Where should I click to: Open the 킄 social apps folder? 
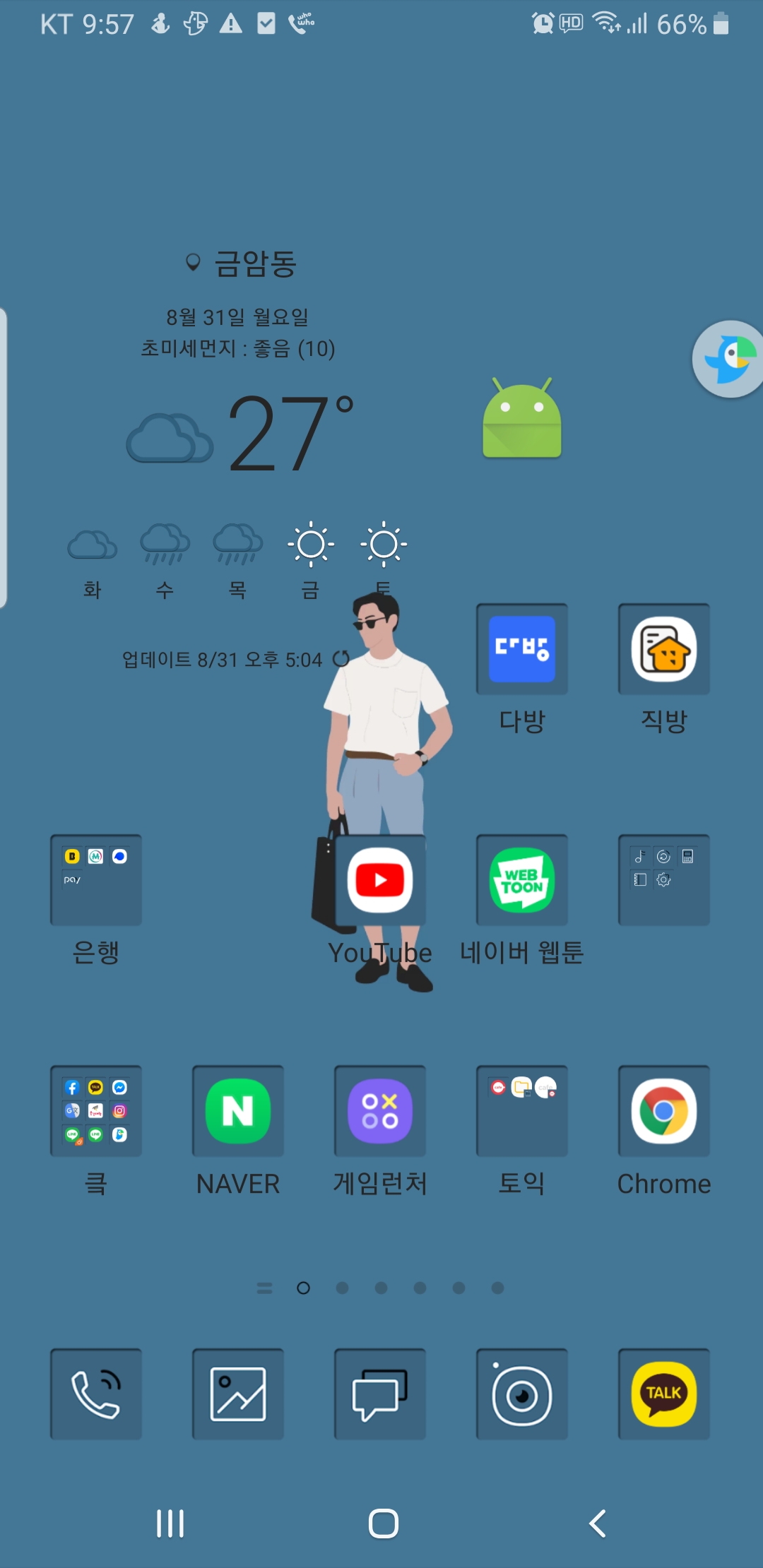[96, 1111]
